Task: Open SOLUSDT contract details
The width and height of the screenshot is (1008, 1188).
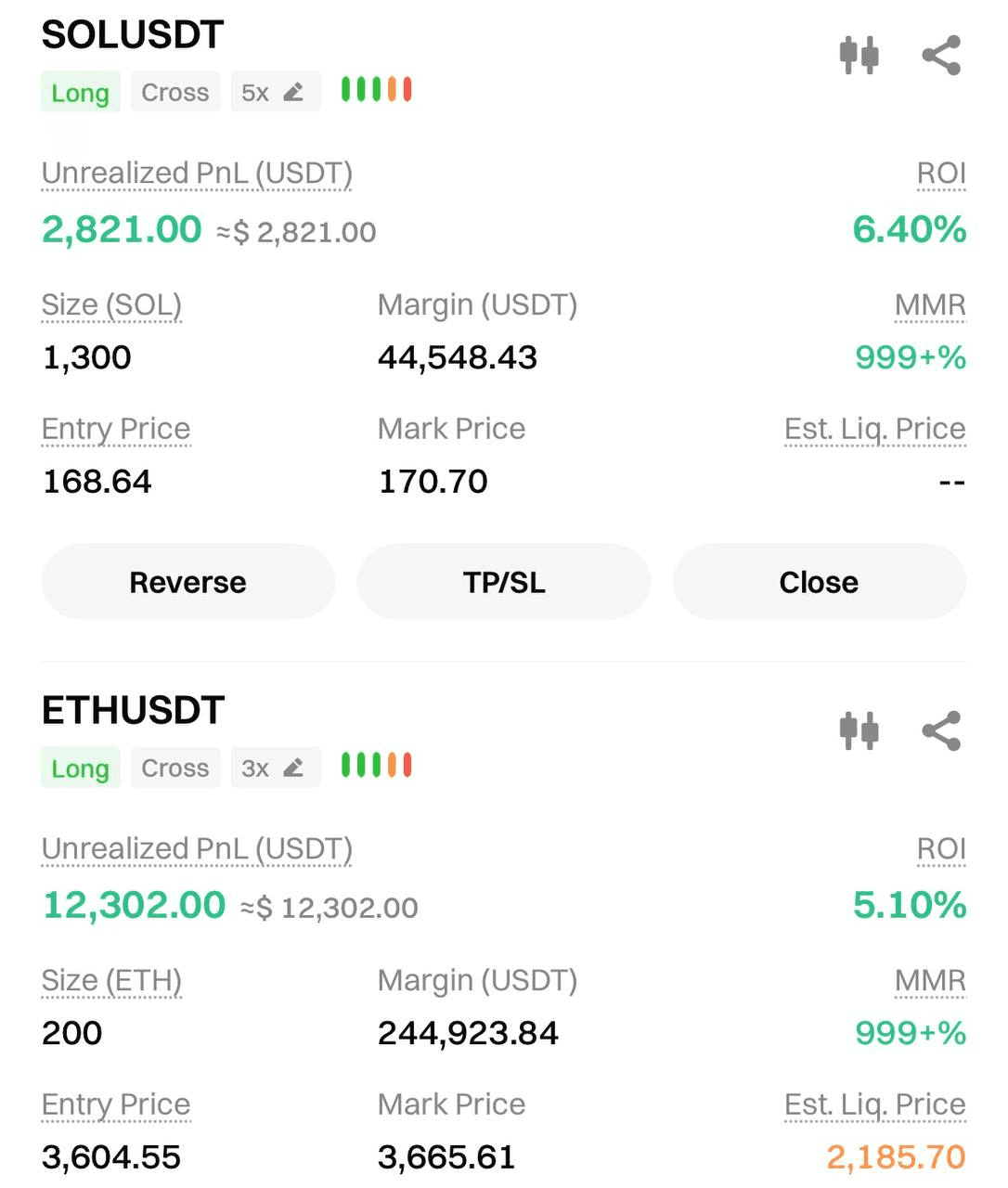Action: pyautogui.click(x=133, y=35)
